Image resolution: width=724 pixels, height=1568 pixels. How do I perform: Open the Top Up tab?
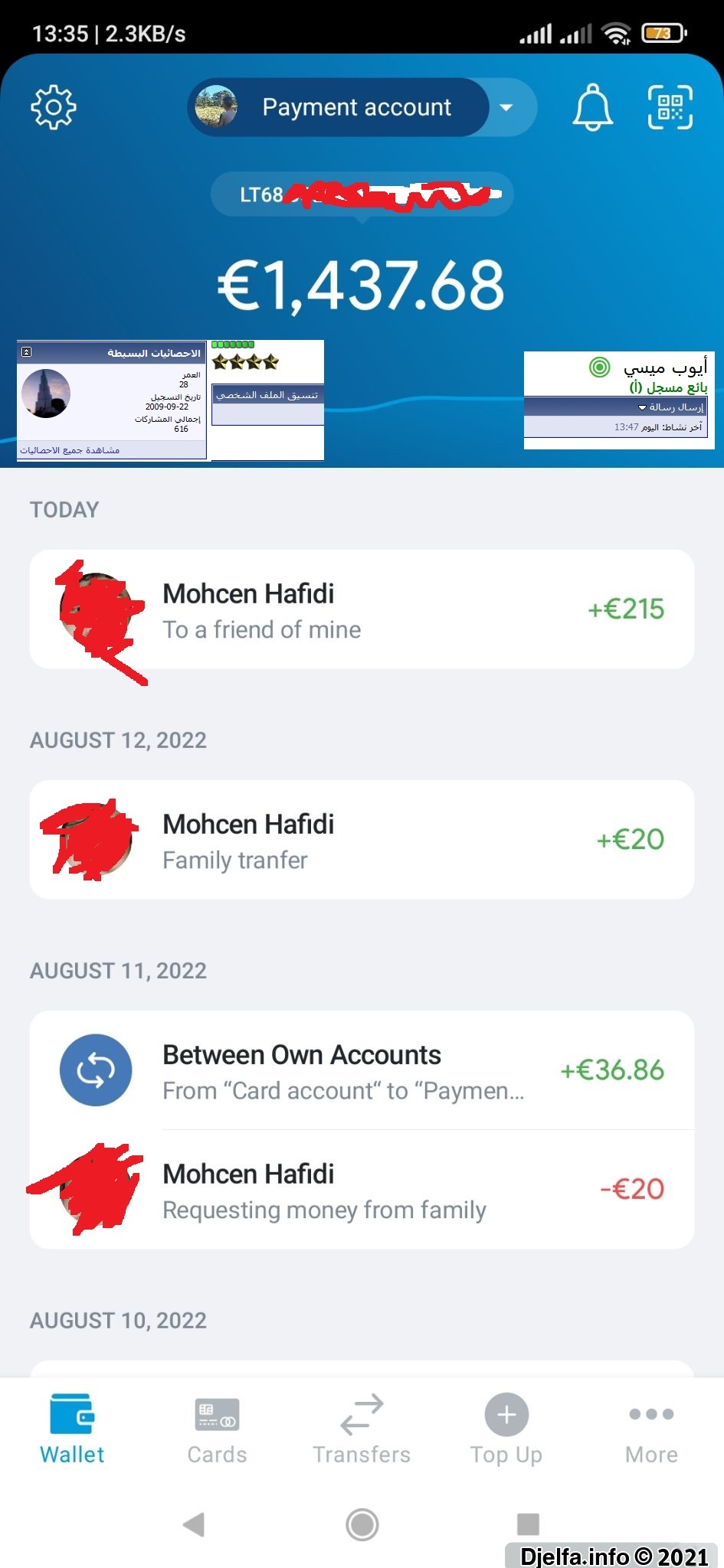506,1430
